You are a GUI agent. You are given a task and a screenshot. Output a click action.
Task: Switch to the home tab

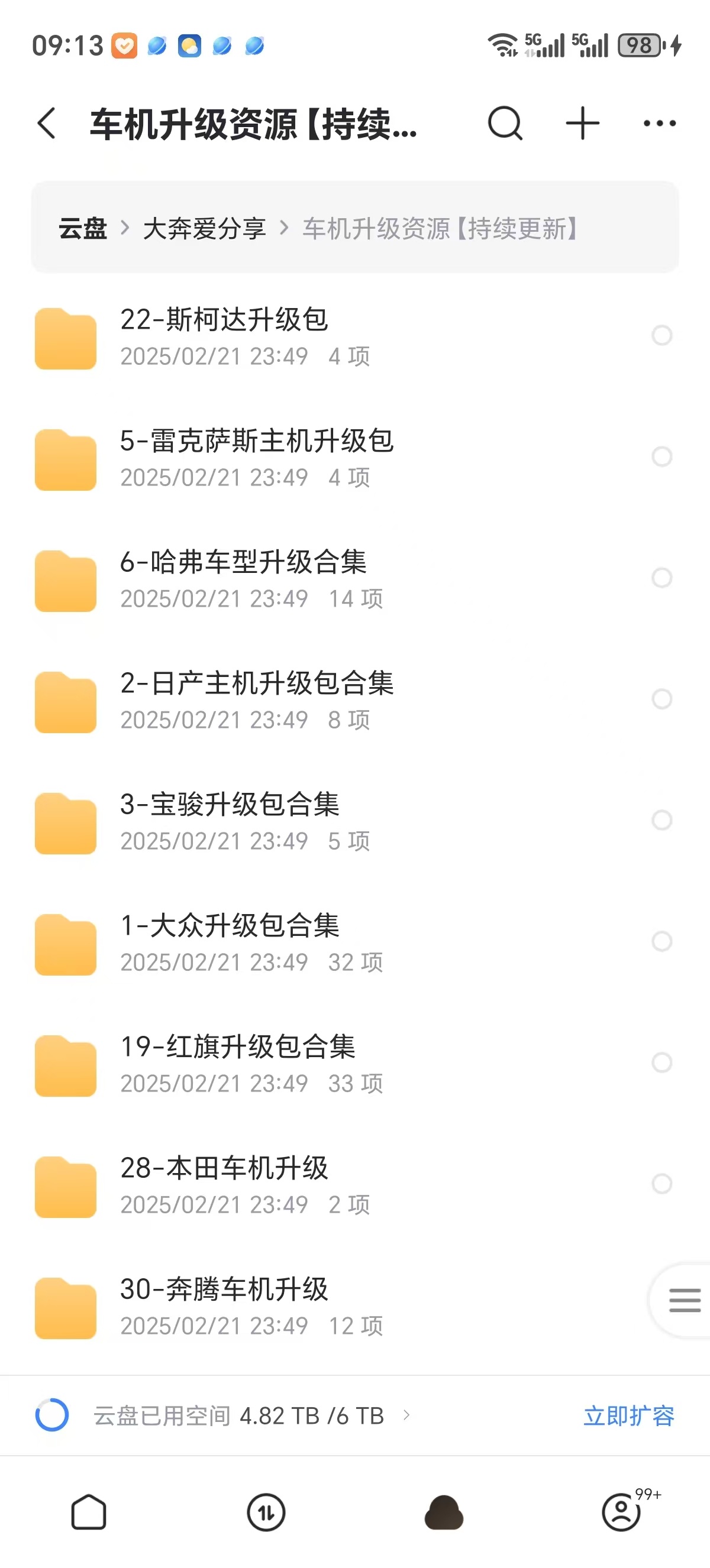tap(89, 1512)
